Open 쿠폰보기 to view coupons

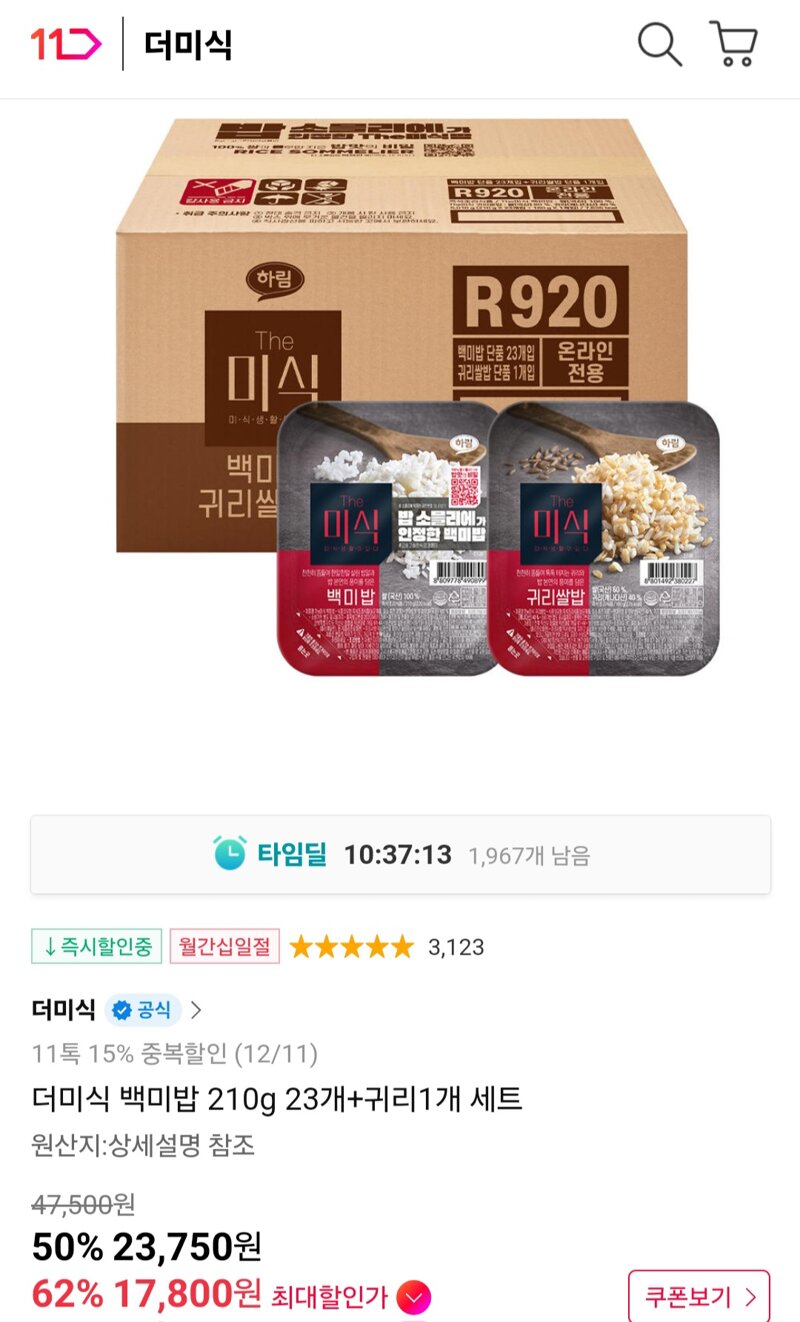point(699,1298)
